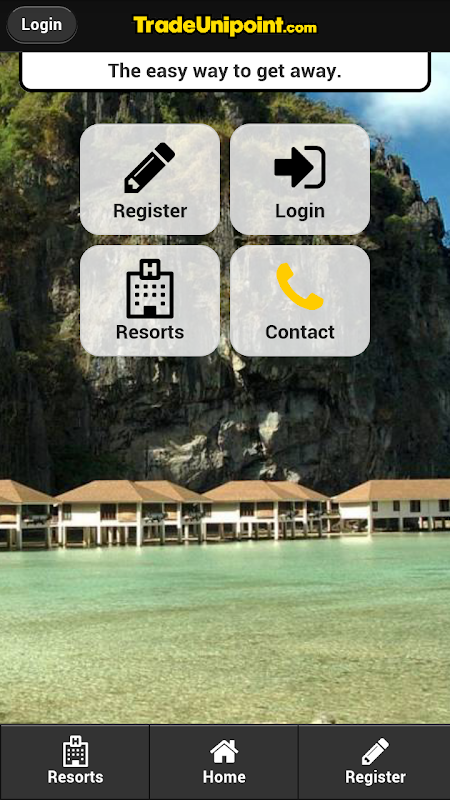Open the Register tile with pencil icon
Screen dimensions: 450x800
(150, 180)
